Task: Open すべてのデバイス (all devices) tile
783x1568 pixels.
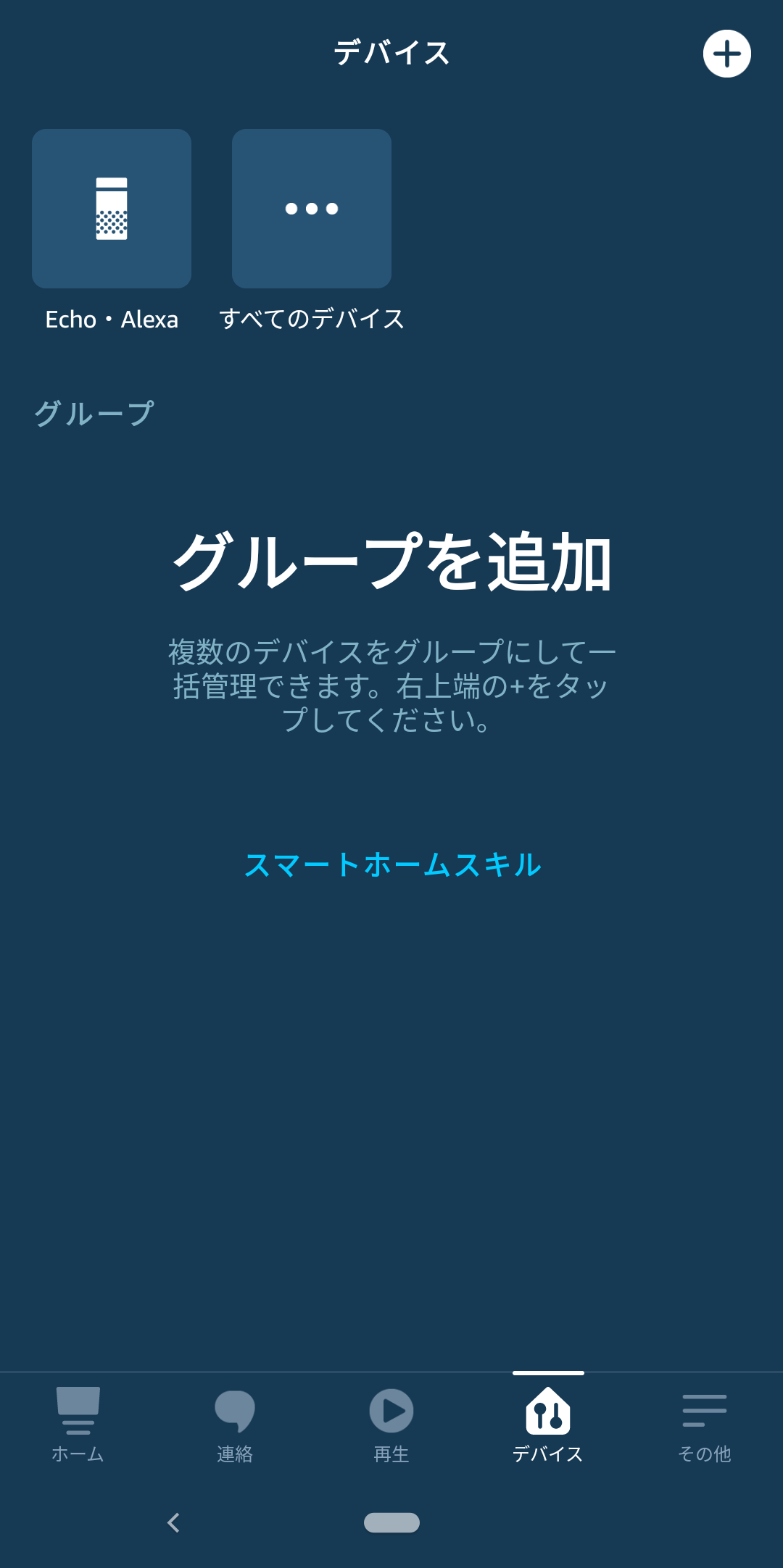Action: click(x=312, y=209)
